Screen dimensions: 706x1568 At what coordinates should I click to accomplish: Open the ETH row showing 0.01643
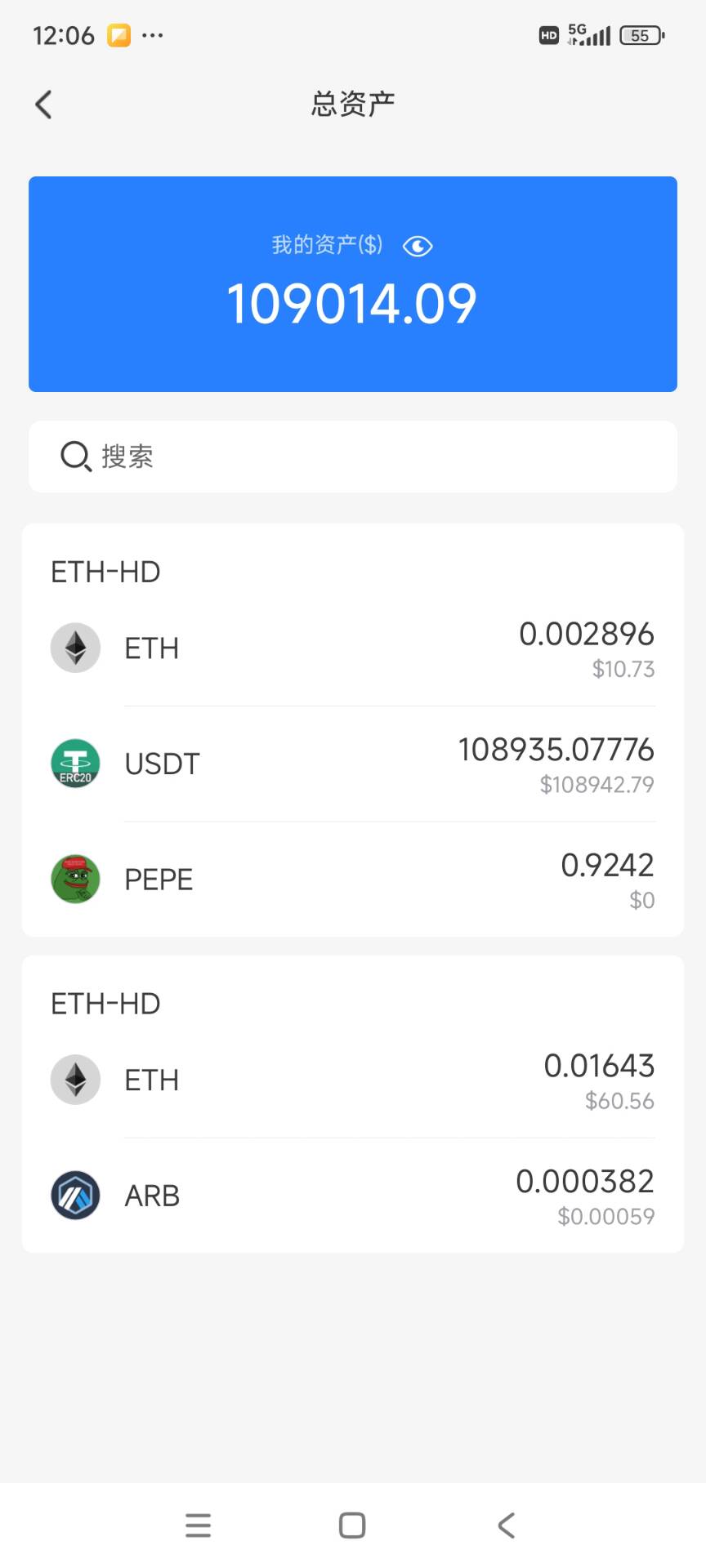pos(353,1080)
